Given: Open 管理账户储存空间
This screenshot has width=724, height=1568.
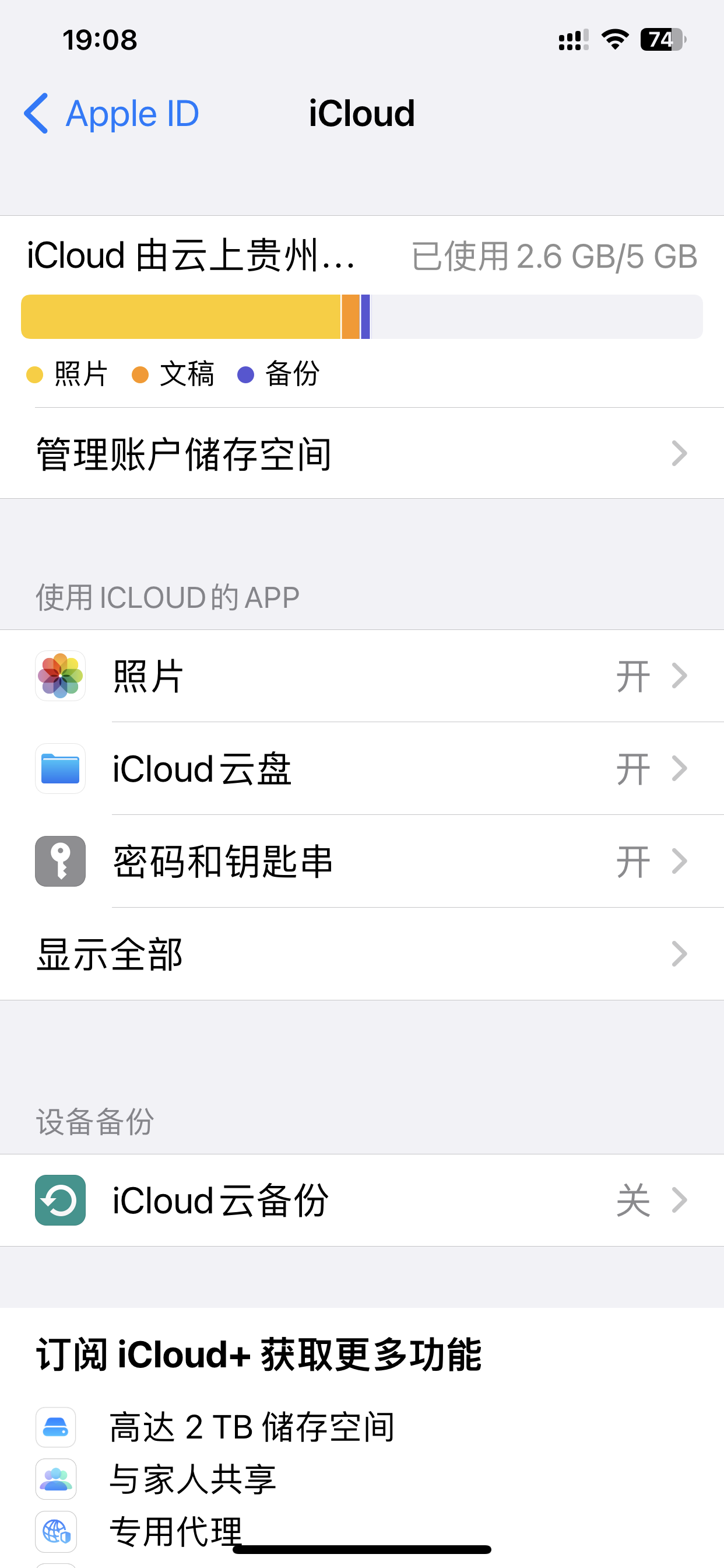Looking at the screenshot, I should tap(361, 453).
